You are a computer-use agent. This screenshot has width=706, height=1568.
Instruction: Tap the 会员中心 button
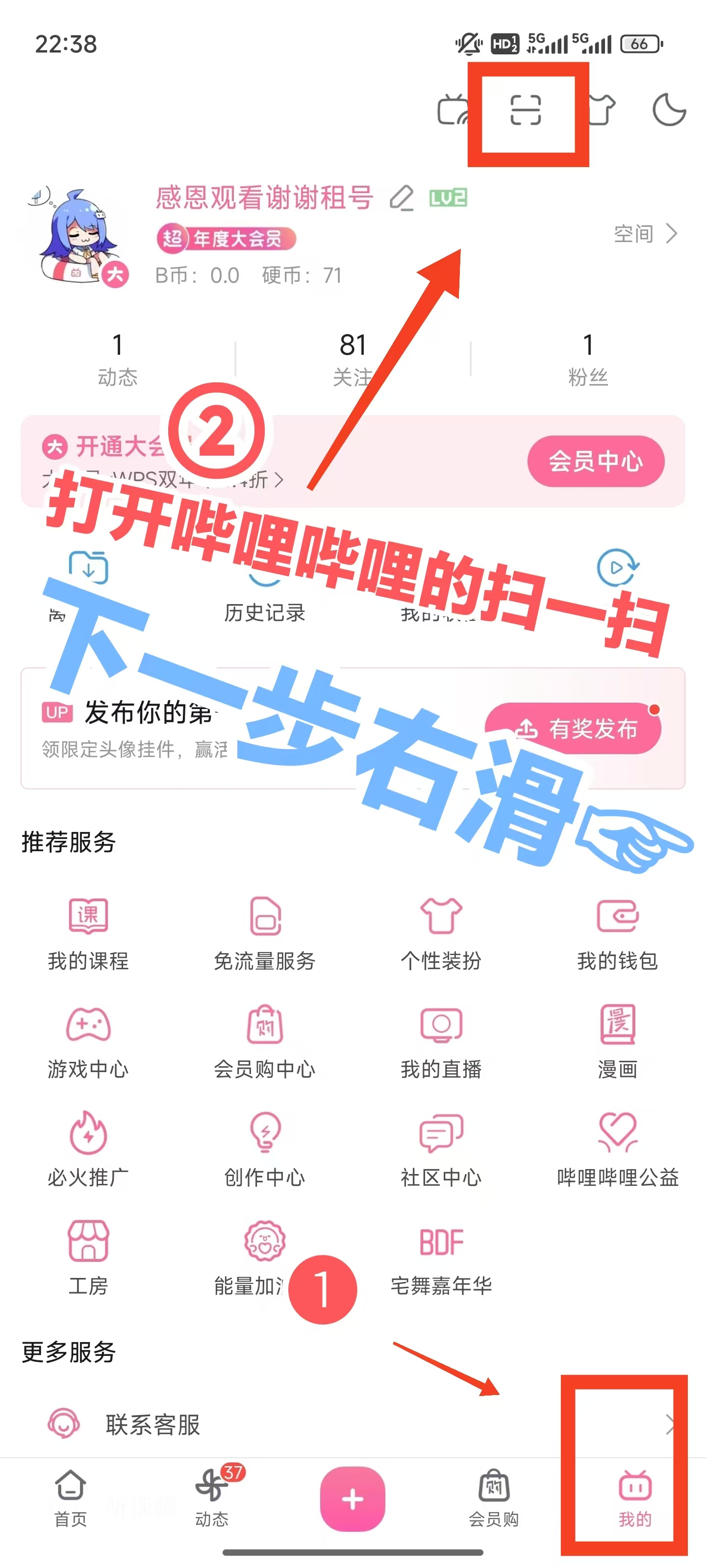click(595, 462)
